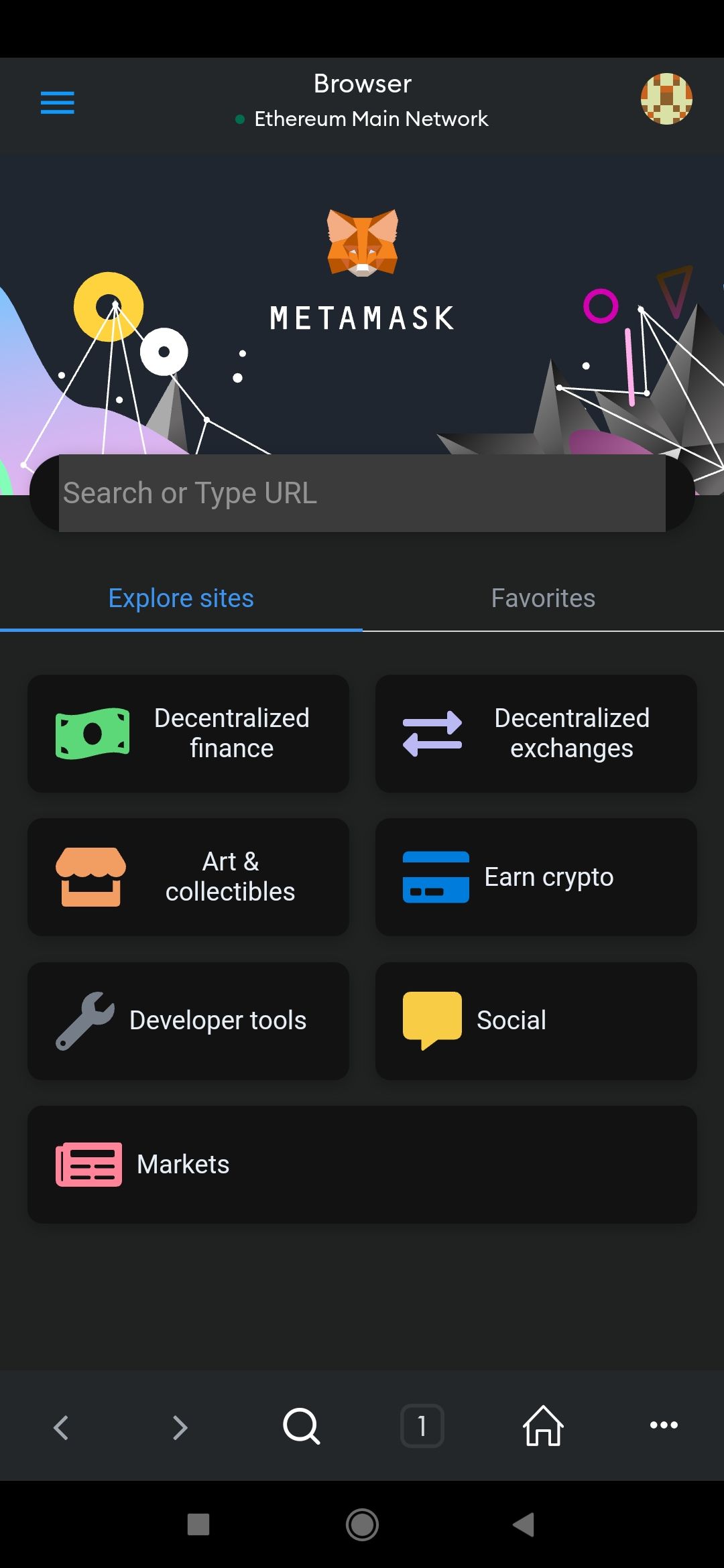Tap Ethereum Main Network label
This screenshot has width=724, height=1568.
(372, 119)
